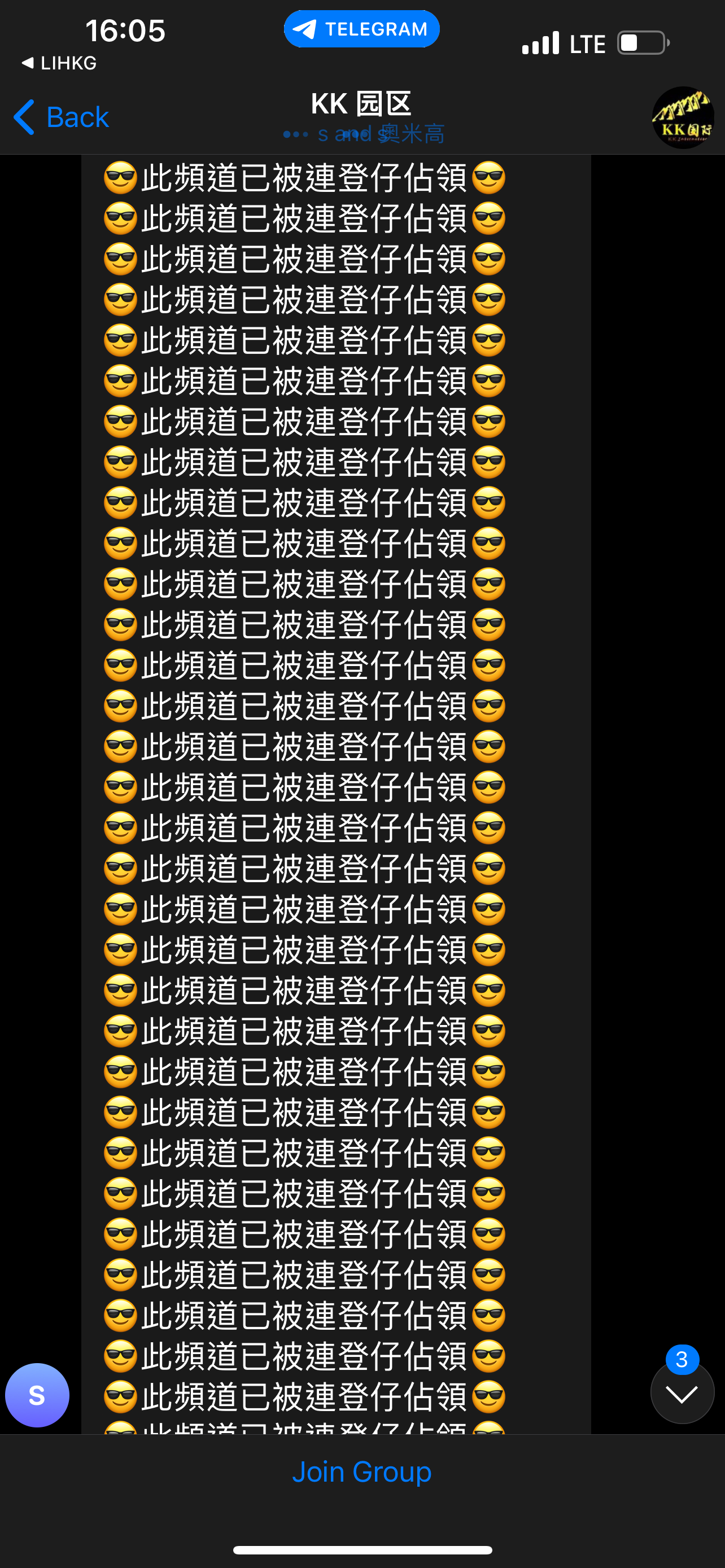
Task: Tap the Telegram status bar pill
Action: coord(361,29)
